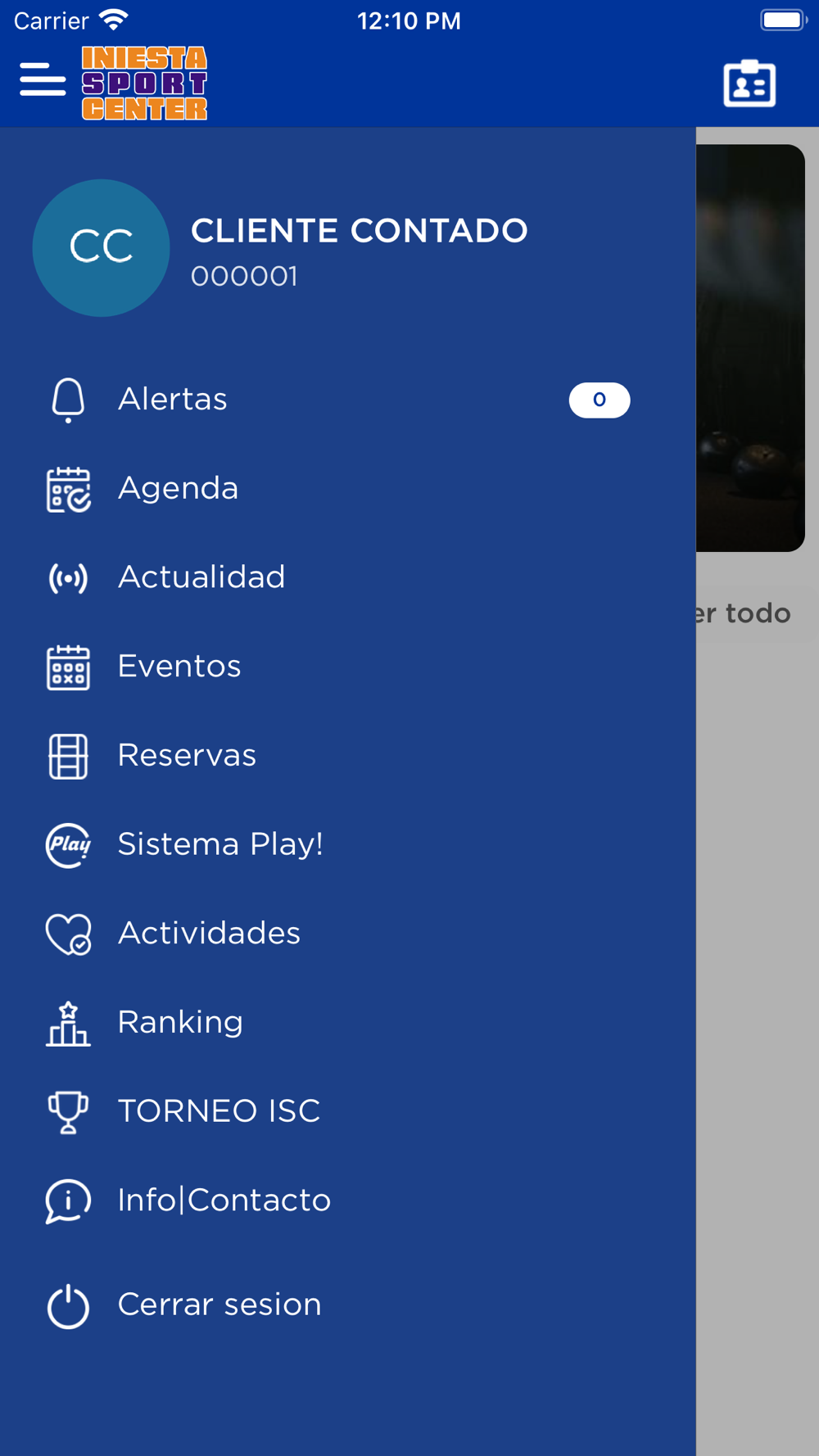View Eventos
Image resolution: width=819 pixels, height=1456 pixels.
point(348,667)
